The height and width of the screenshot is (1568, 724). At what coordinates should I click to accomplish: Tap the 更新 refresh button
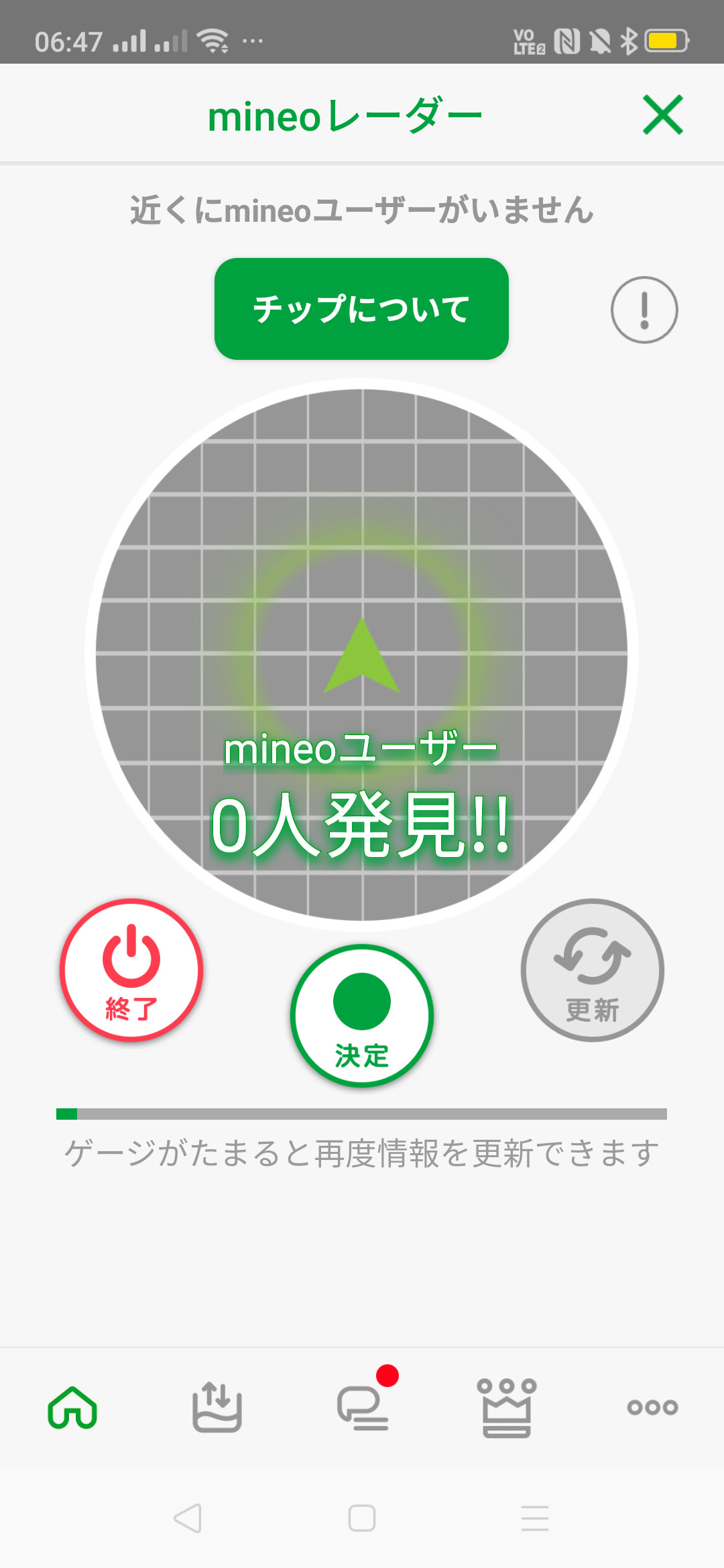point(592,970)
